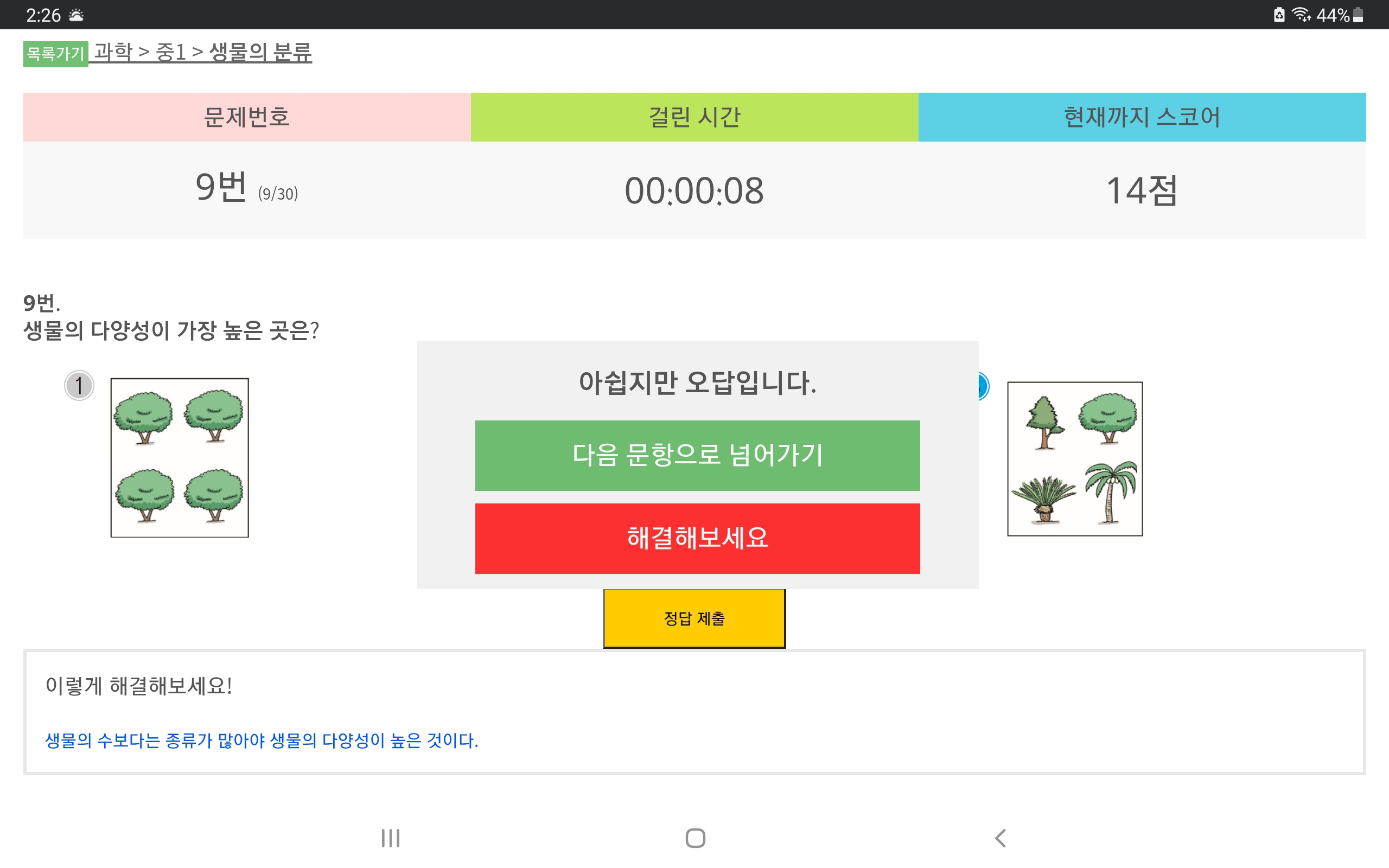Screen dimensions: 1389x868
Task: Go back using system back button
Action: coord(1001,838)
